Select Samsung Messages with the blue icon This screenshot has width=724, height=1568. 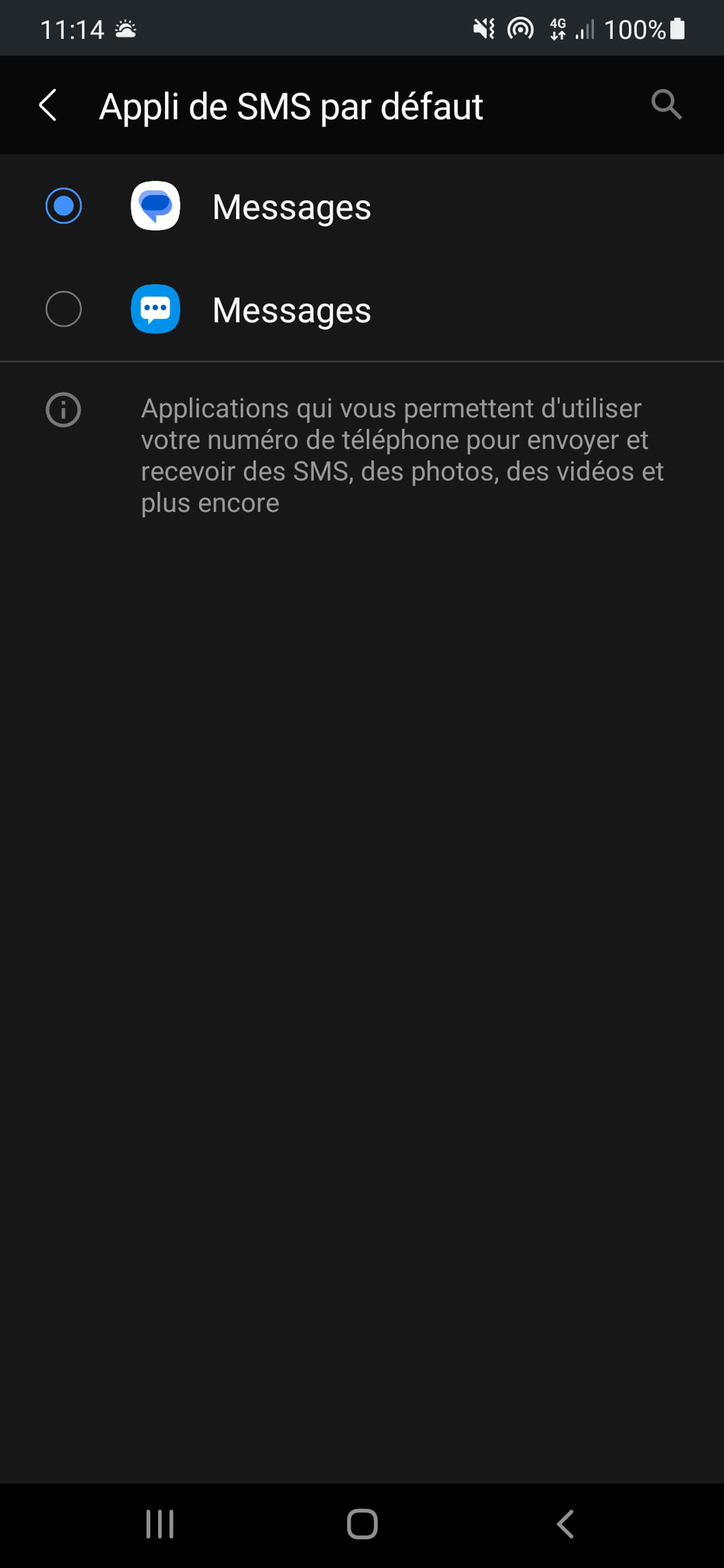291,310
